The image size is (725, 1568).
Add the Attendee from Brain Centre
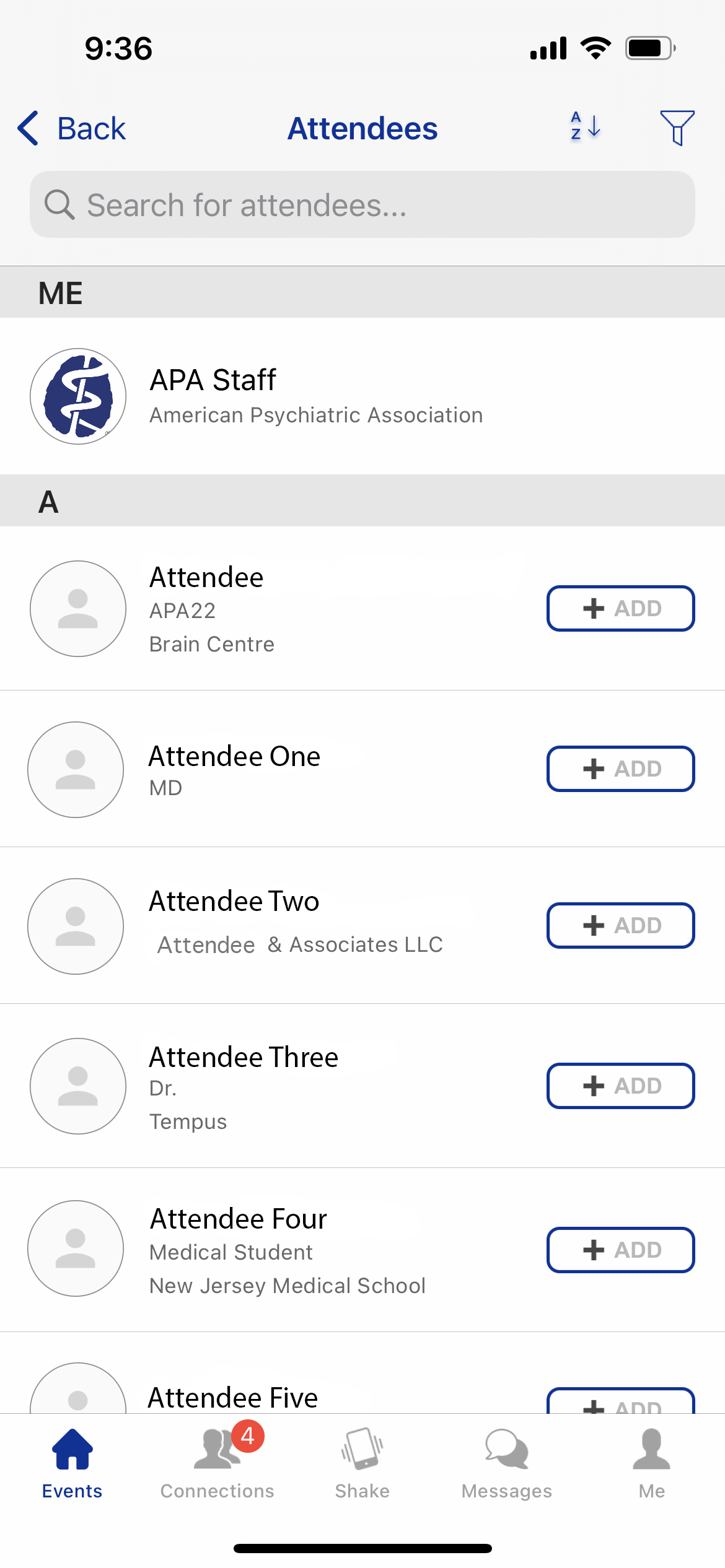click(621, 608)
